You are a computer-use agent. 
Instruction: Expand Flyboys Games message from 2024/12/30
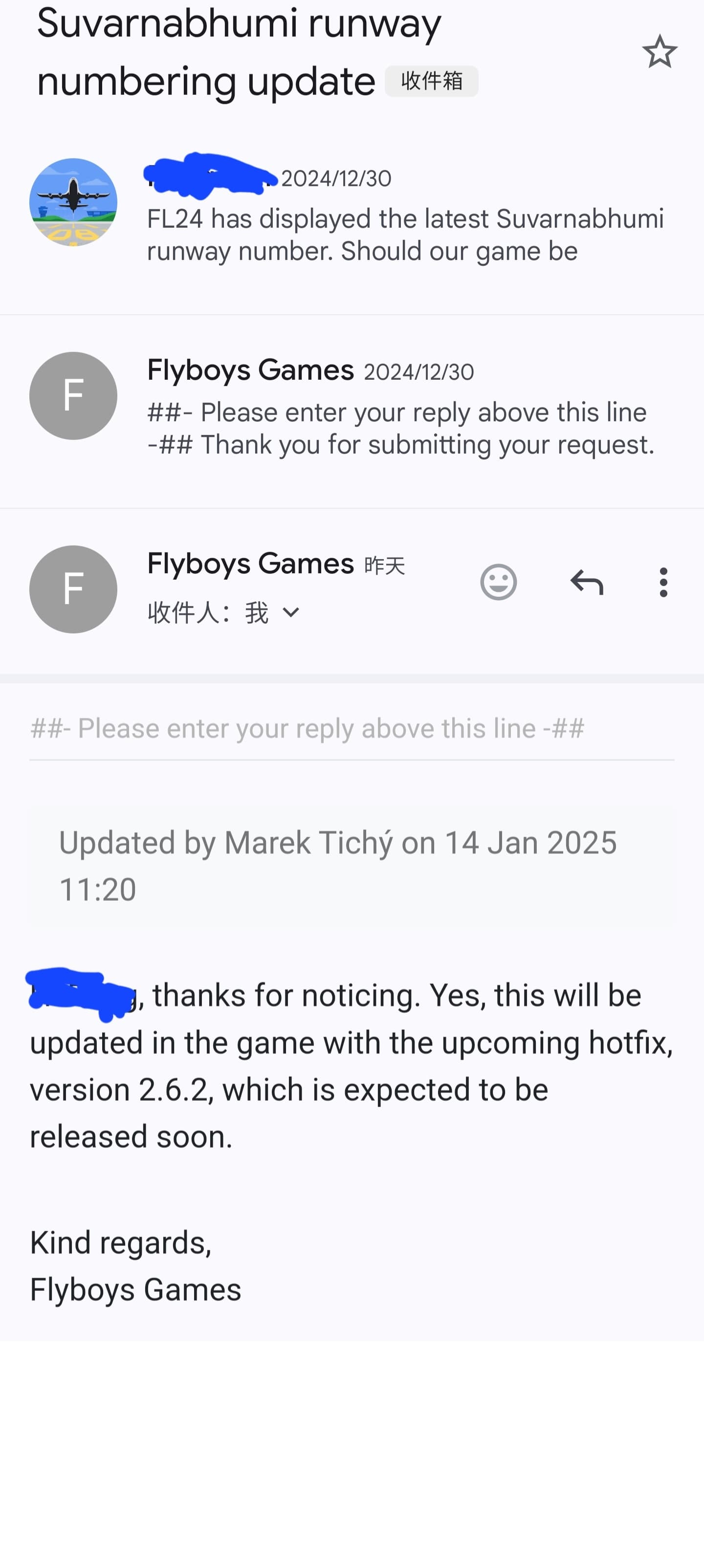pyautogui.click(x=352, y=412)
